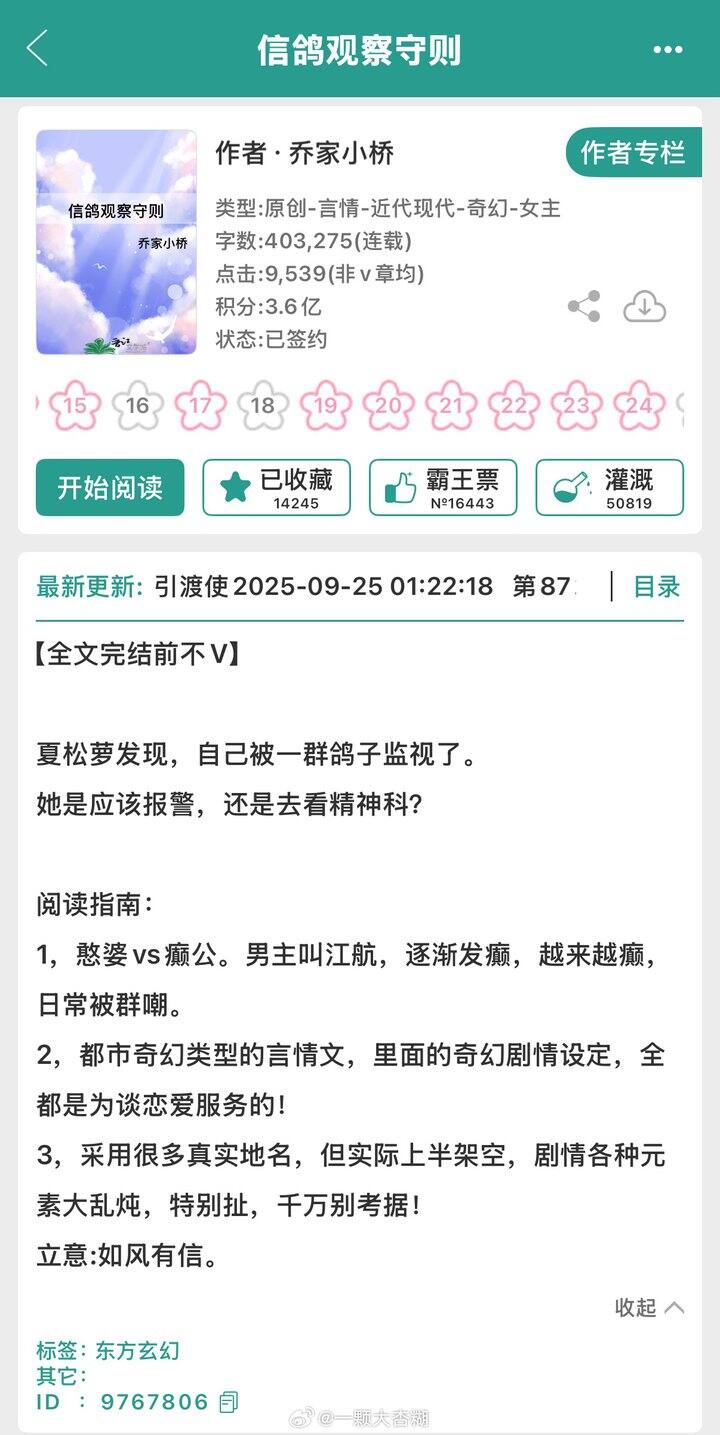Viewport: 720px width, 1435px height.
Task: Collapse the synopsis with 收起
Action: pos(649,1307)
